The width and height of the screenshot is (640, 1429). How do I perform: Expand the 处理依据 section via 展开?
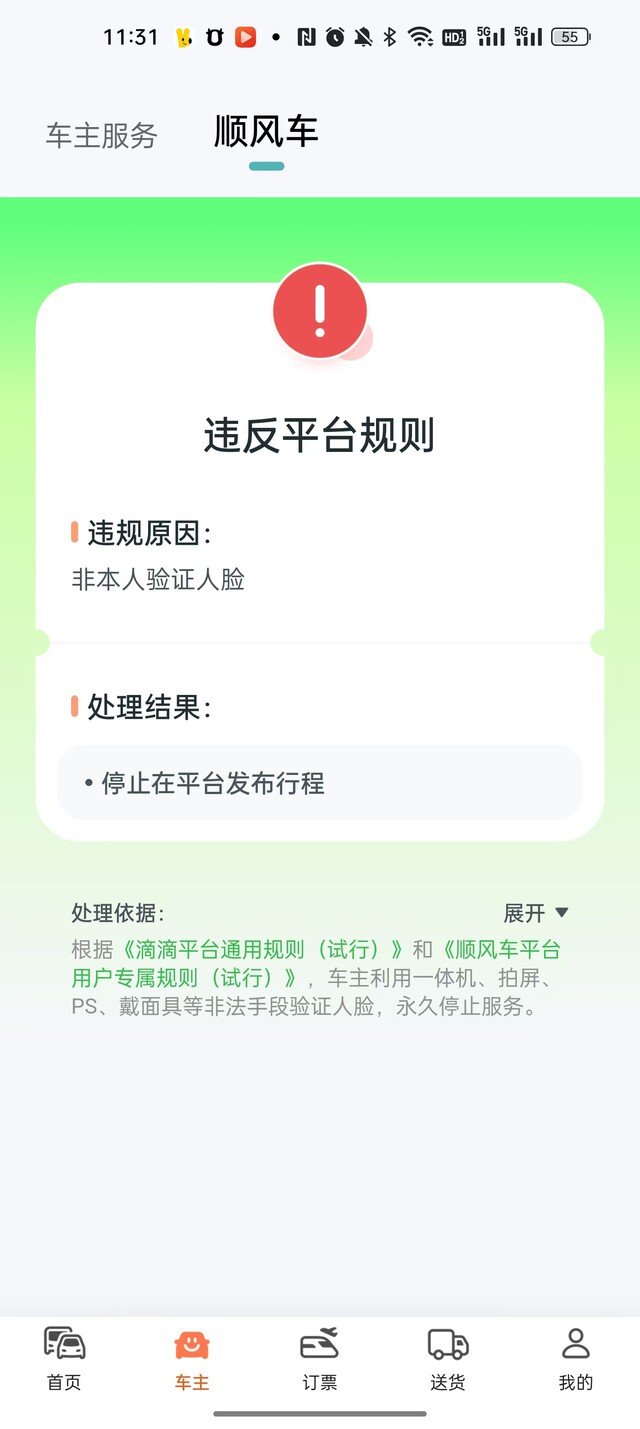(x=536, y=912)
